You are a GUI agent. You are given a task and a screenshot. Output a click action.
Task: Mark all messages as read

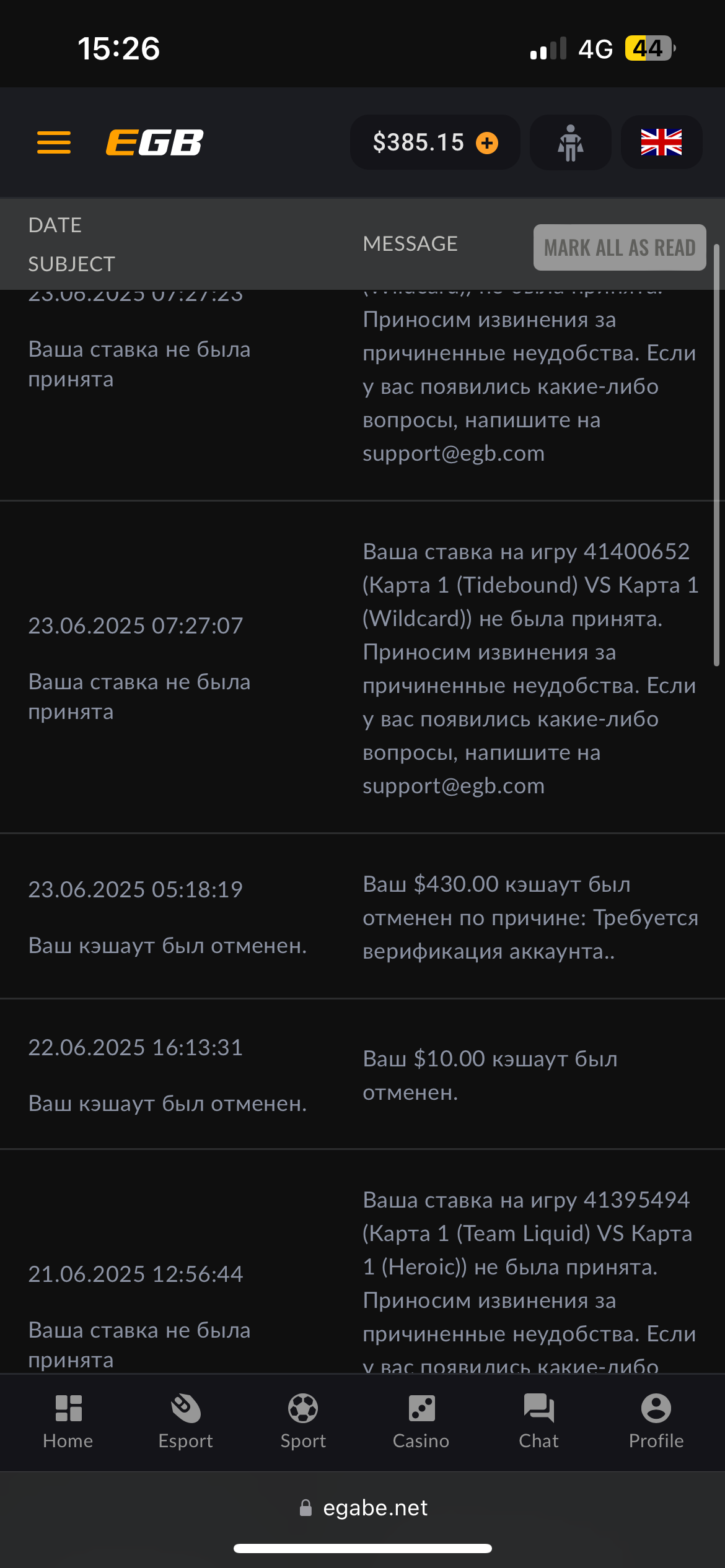(x=620, y=248)
